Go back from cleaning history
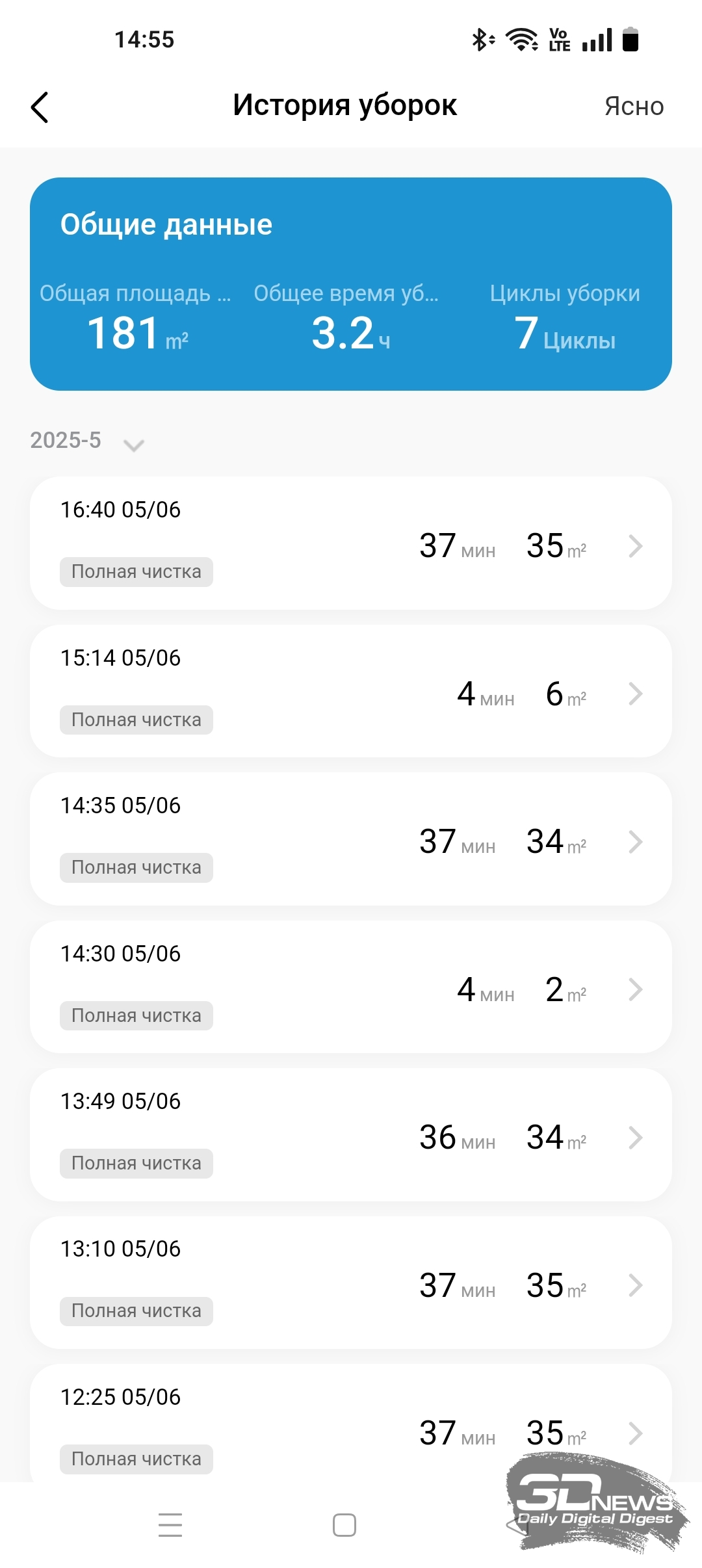 (40, 107)
